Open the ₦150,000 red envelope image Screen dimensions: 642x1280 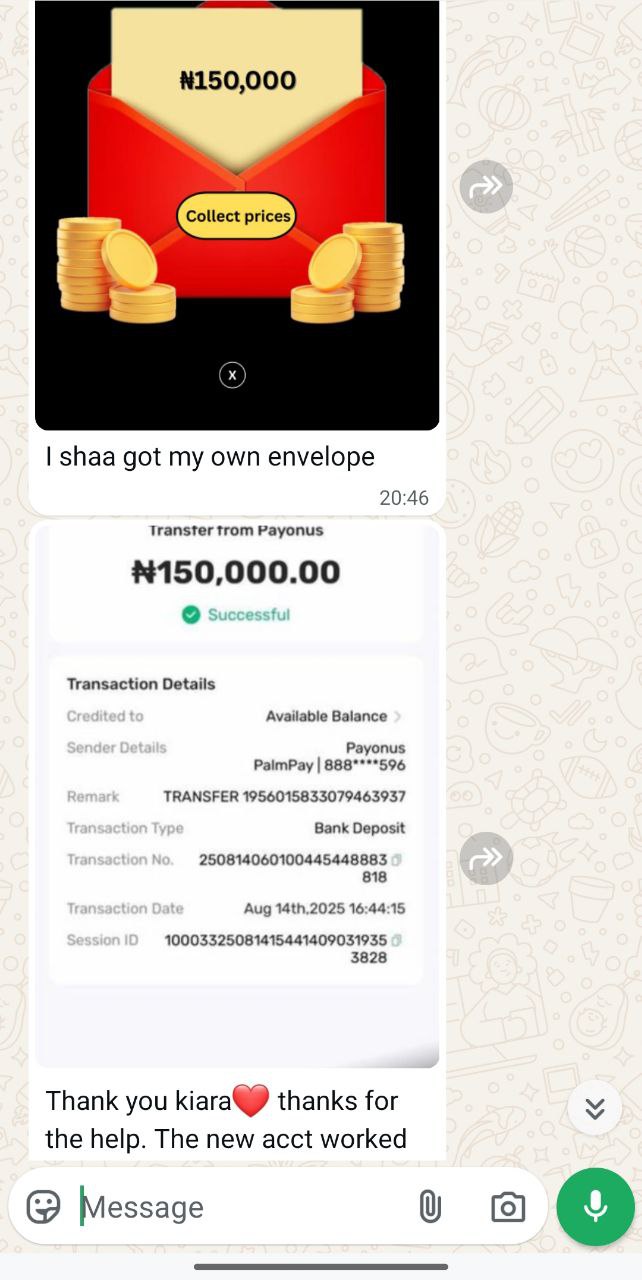(237, 215)
